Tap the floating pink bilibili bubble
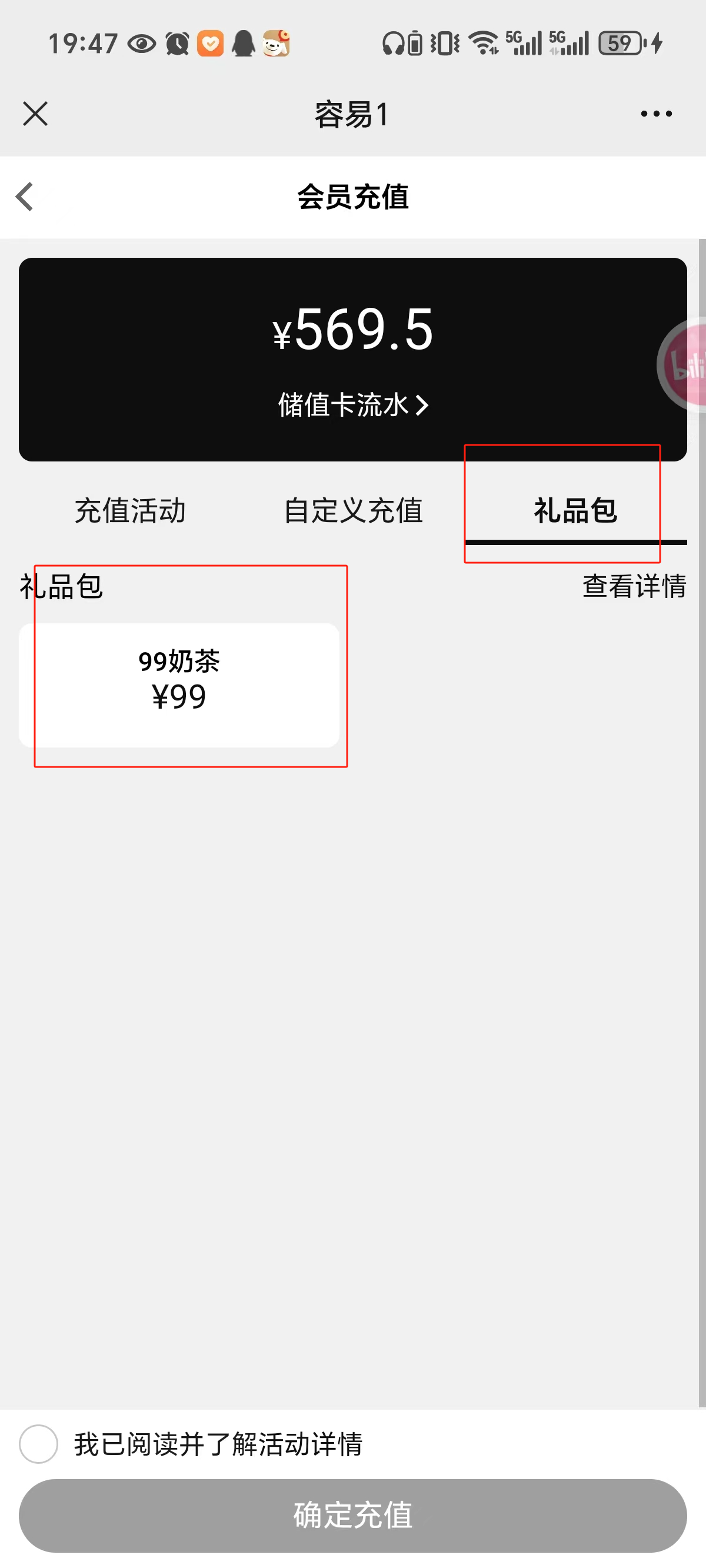Screen dimensions: 706x1568 [x=684, y=365]
